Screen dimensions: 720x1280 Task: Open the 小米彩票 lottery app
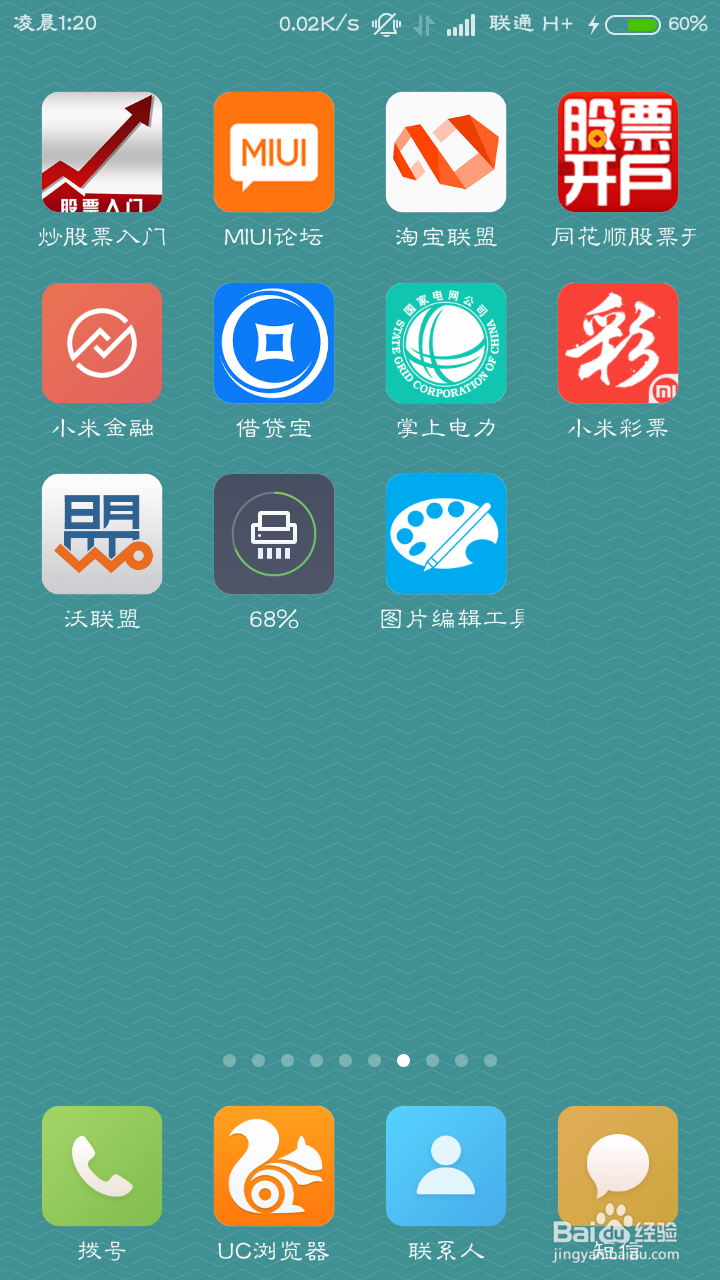click(x=617, y=343)
